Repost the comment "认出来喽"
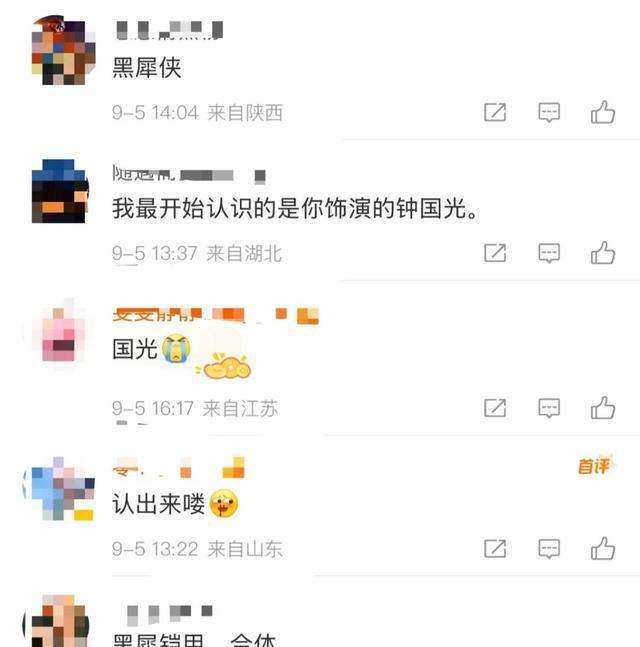640x647 pixels. 495,548
